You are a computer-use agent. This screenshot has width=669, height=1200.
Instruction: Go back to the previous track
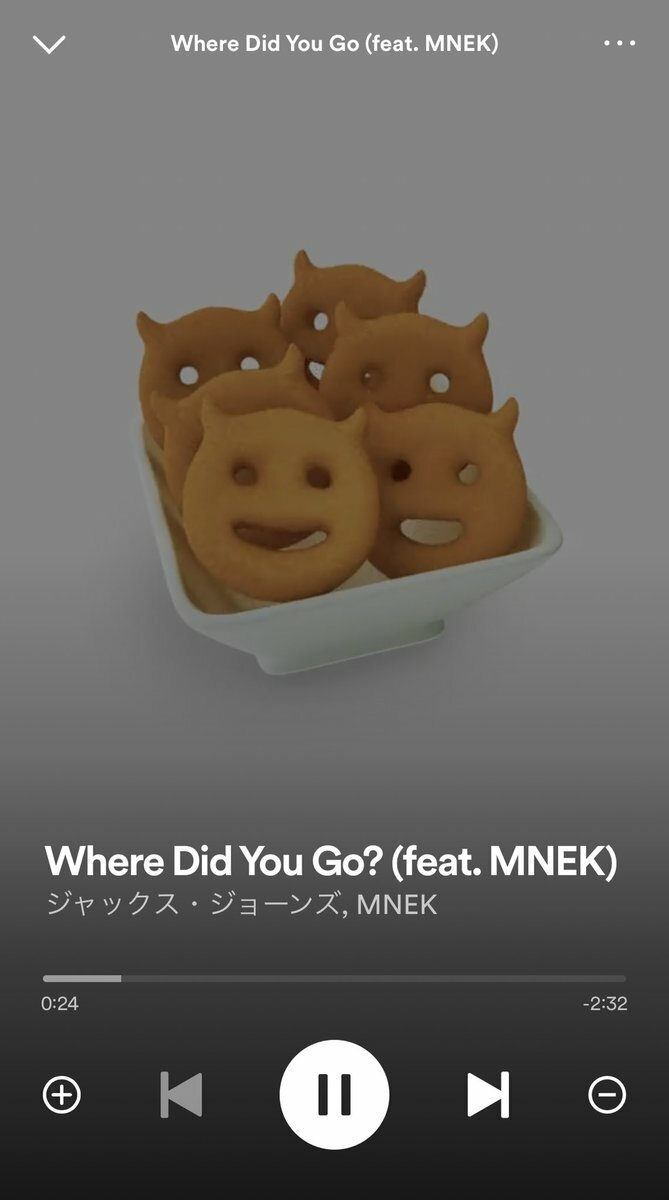(181, 1094)
